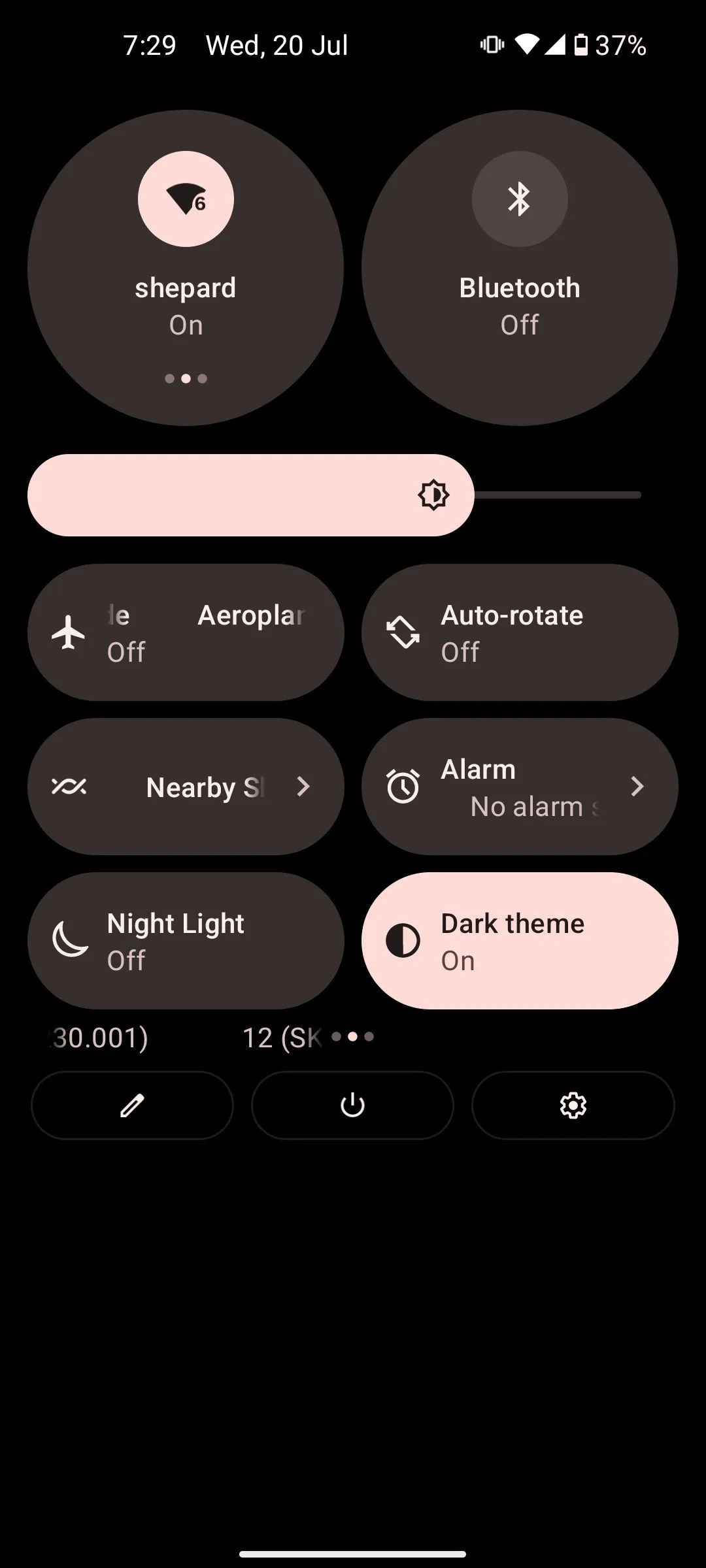Enable Night Light
The image size is (706, 1568).
[186, 941]
